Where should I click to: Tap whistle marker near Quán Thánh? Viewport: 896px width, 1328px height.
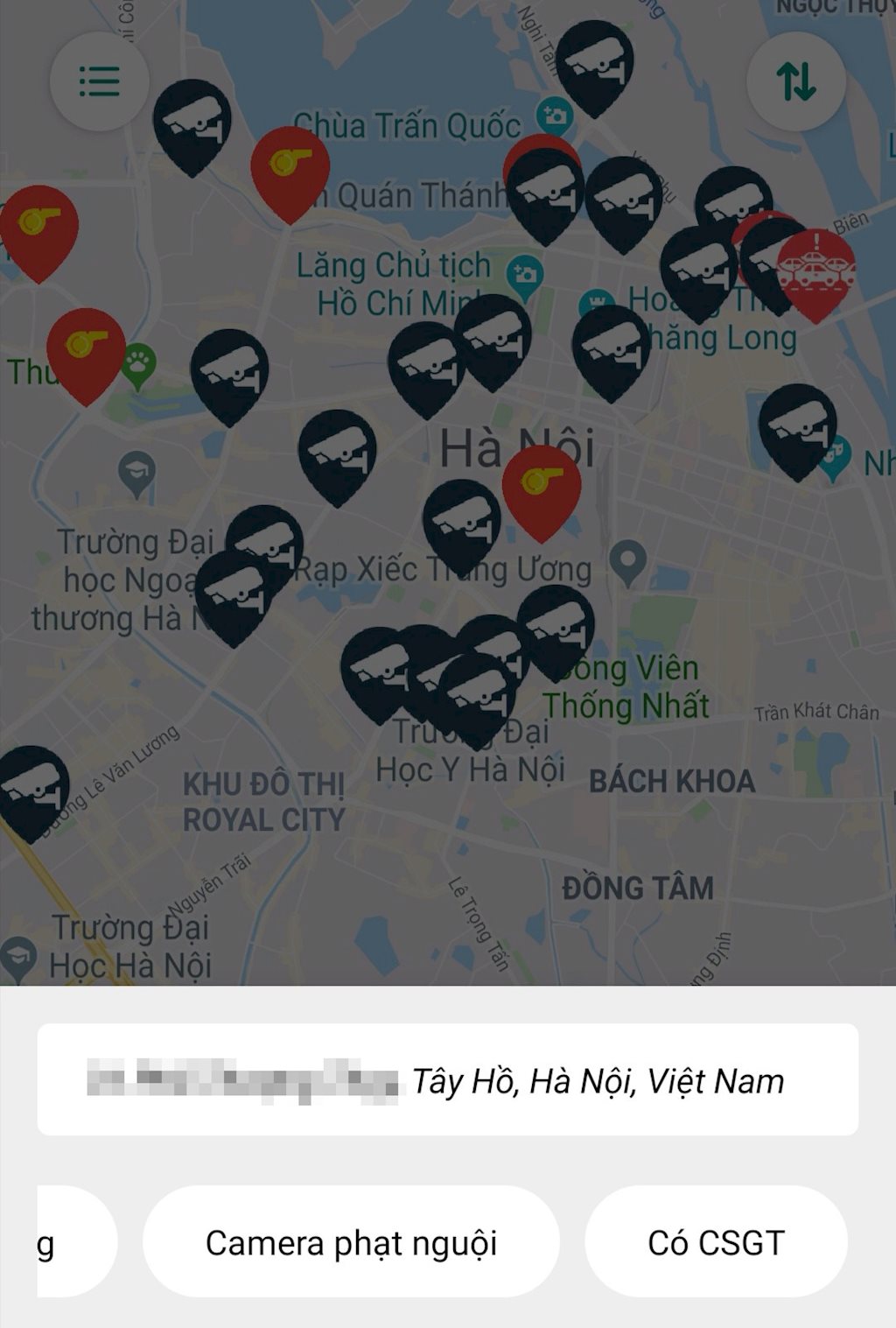(x=290, y=167)
